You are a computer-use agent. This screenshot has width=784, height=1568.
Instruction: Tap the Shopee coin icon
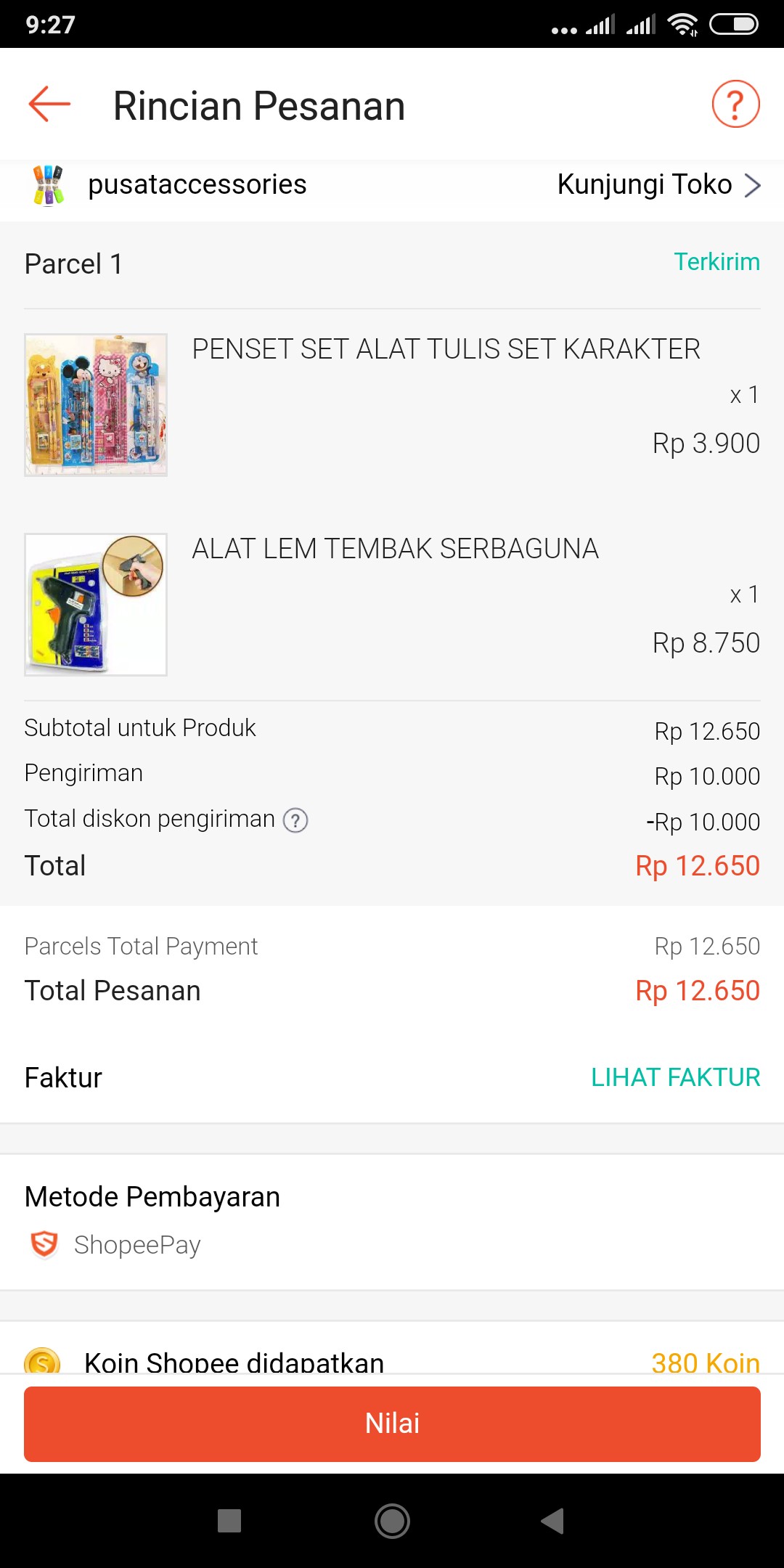[x=42, y=1363]
